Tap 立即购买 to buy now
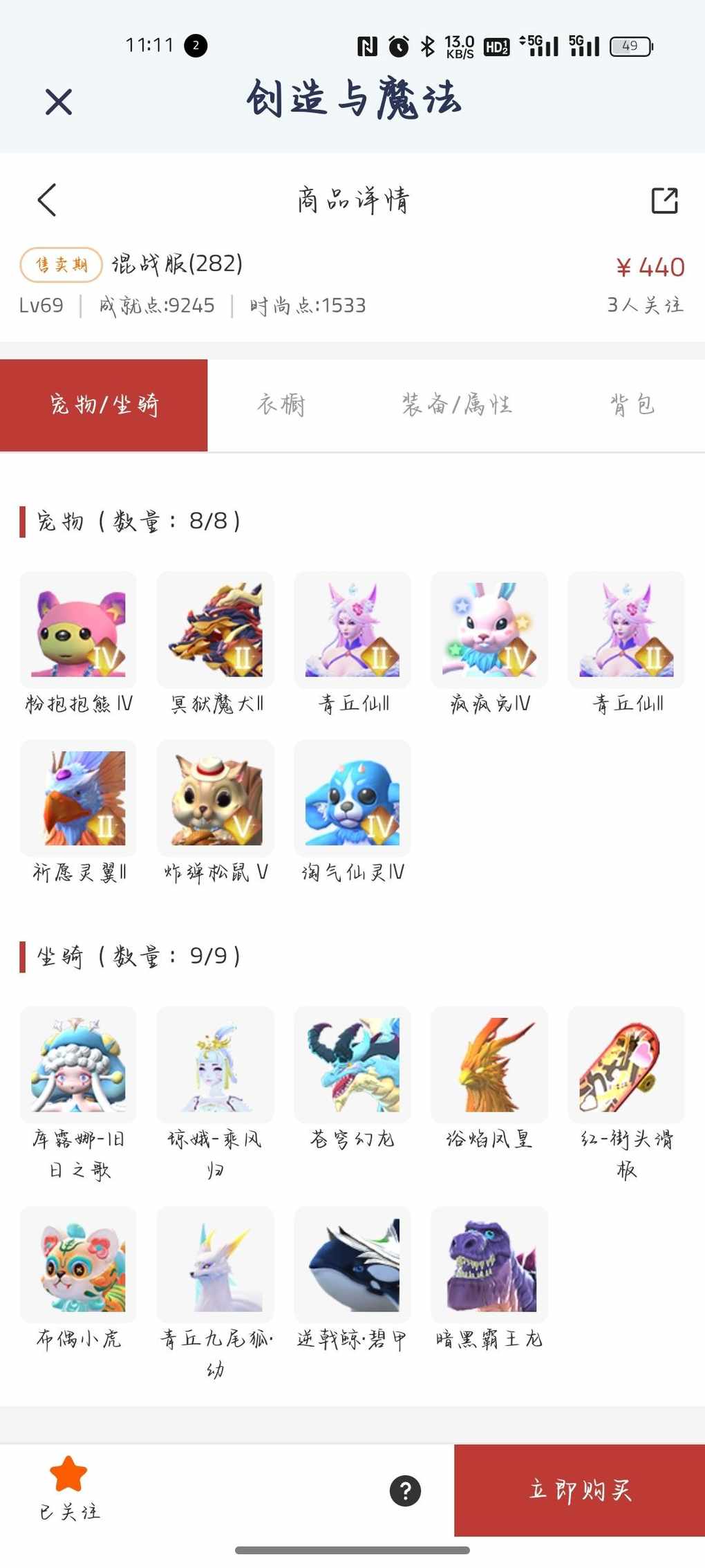The width and height of the screenshot is (705, 1568). [x=579, y=1490]
